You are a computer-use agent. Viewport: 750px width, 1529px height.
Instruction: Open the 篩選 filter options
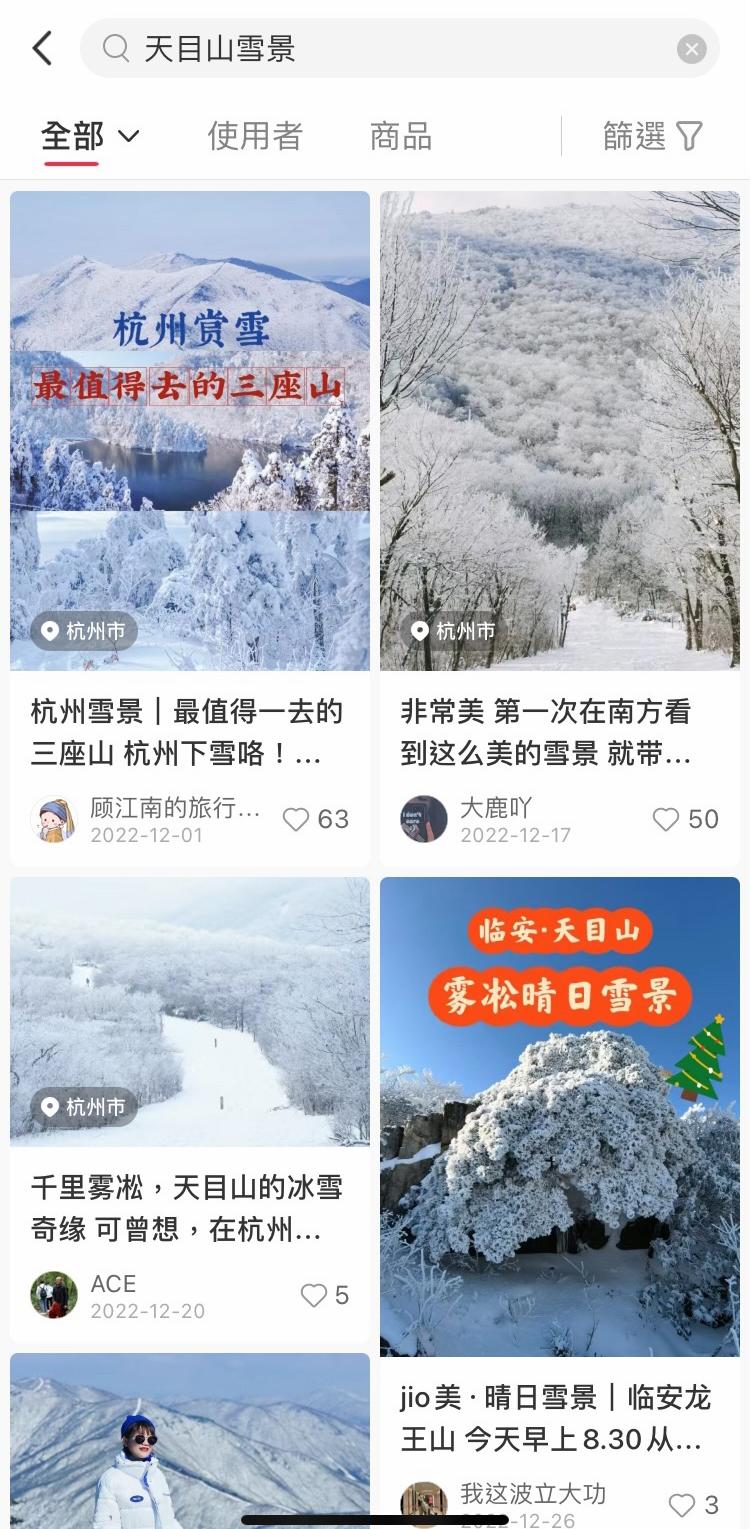point(652,136)
